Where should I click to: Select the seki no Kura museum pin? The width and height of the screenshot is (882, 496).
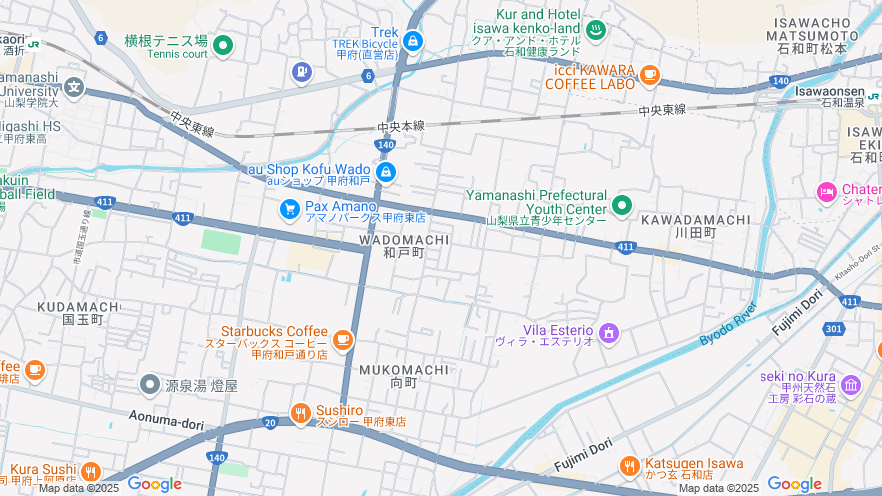851,385
